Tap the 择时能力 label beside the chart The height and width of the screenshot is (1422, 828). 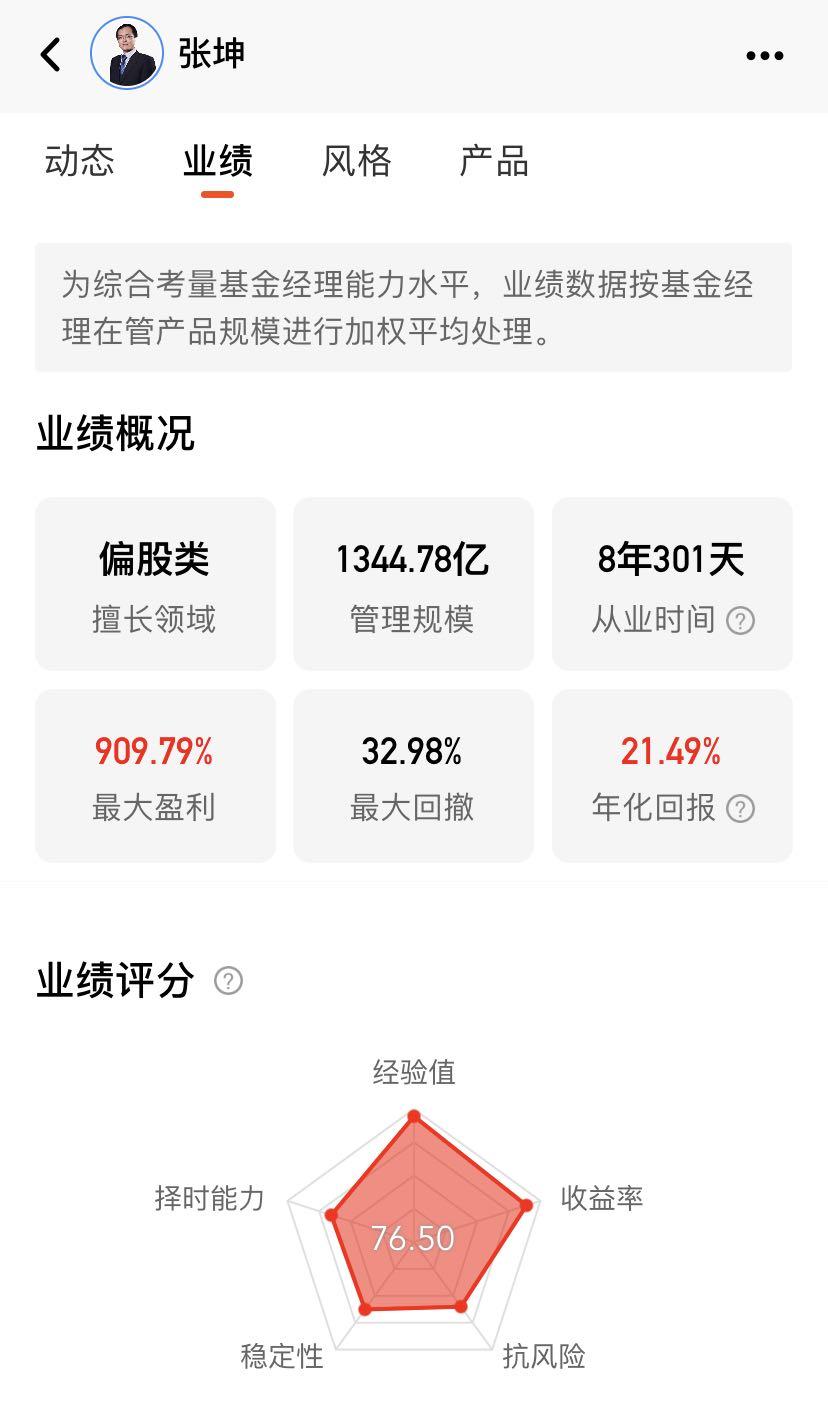click(x=206, y=1199)
